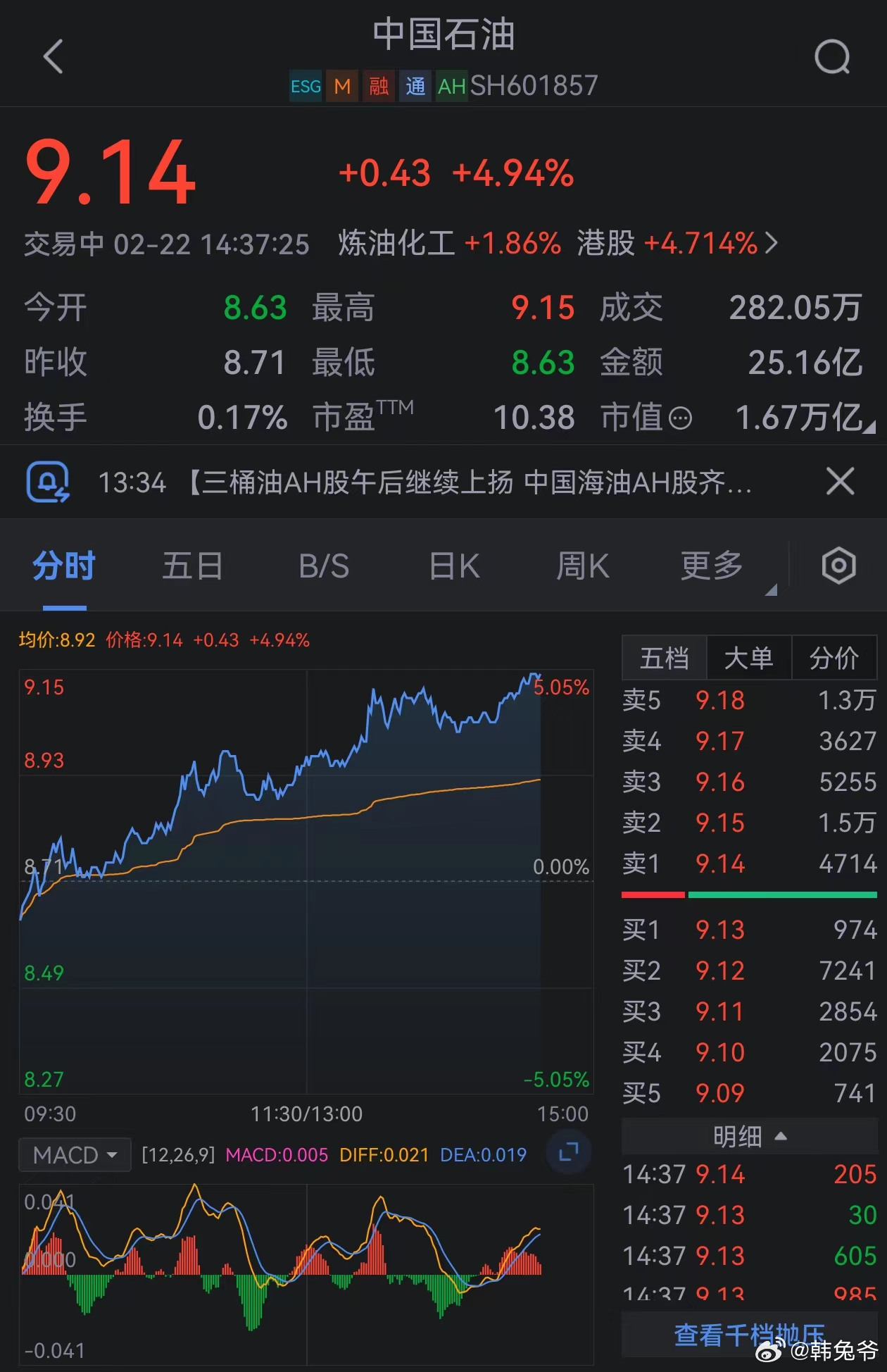The height and width of the screenshot is (1372, 887).
Task: Open the search magnifier icon
Action: point(831,56)
